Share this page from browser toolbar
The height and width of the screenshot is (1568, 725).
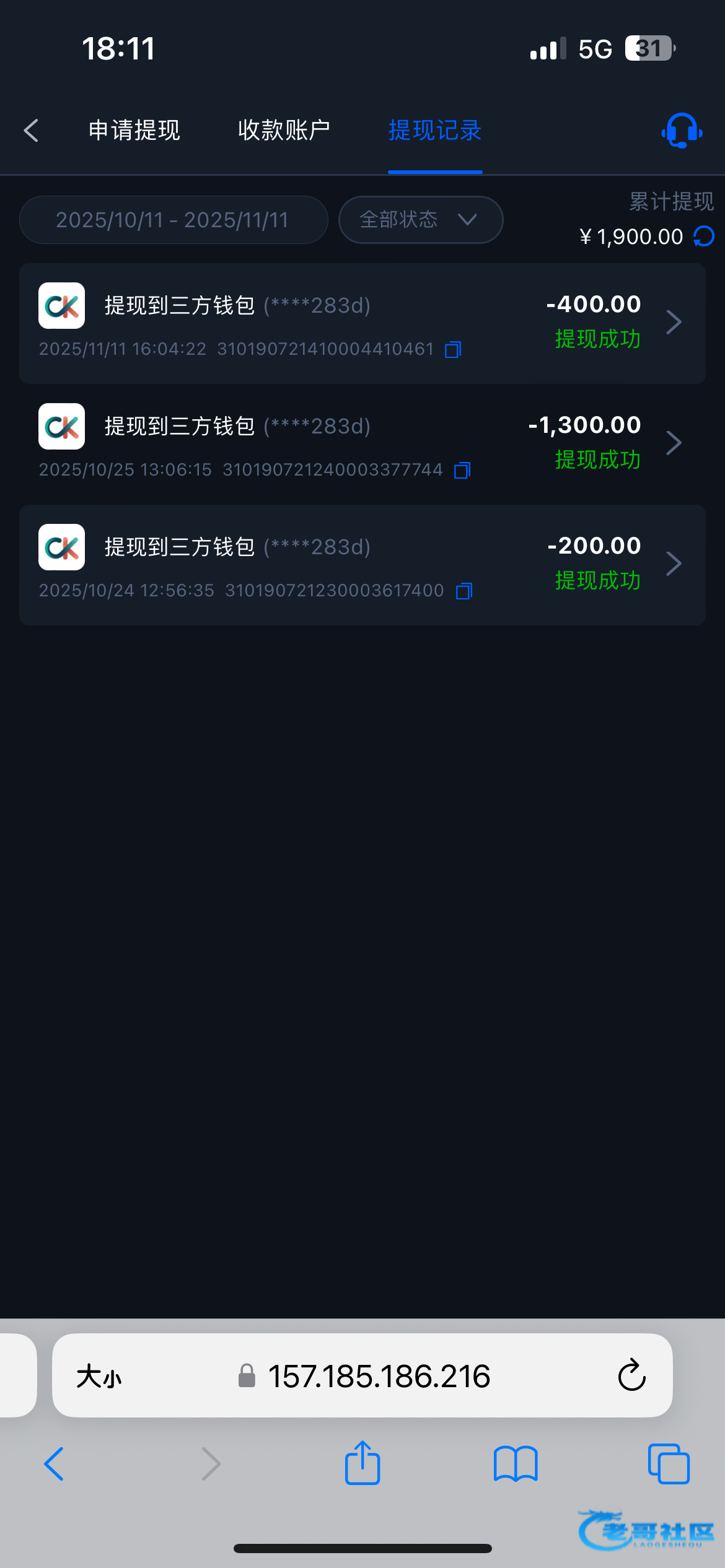[362, 1463]
